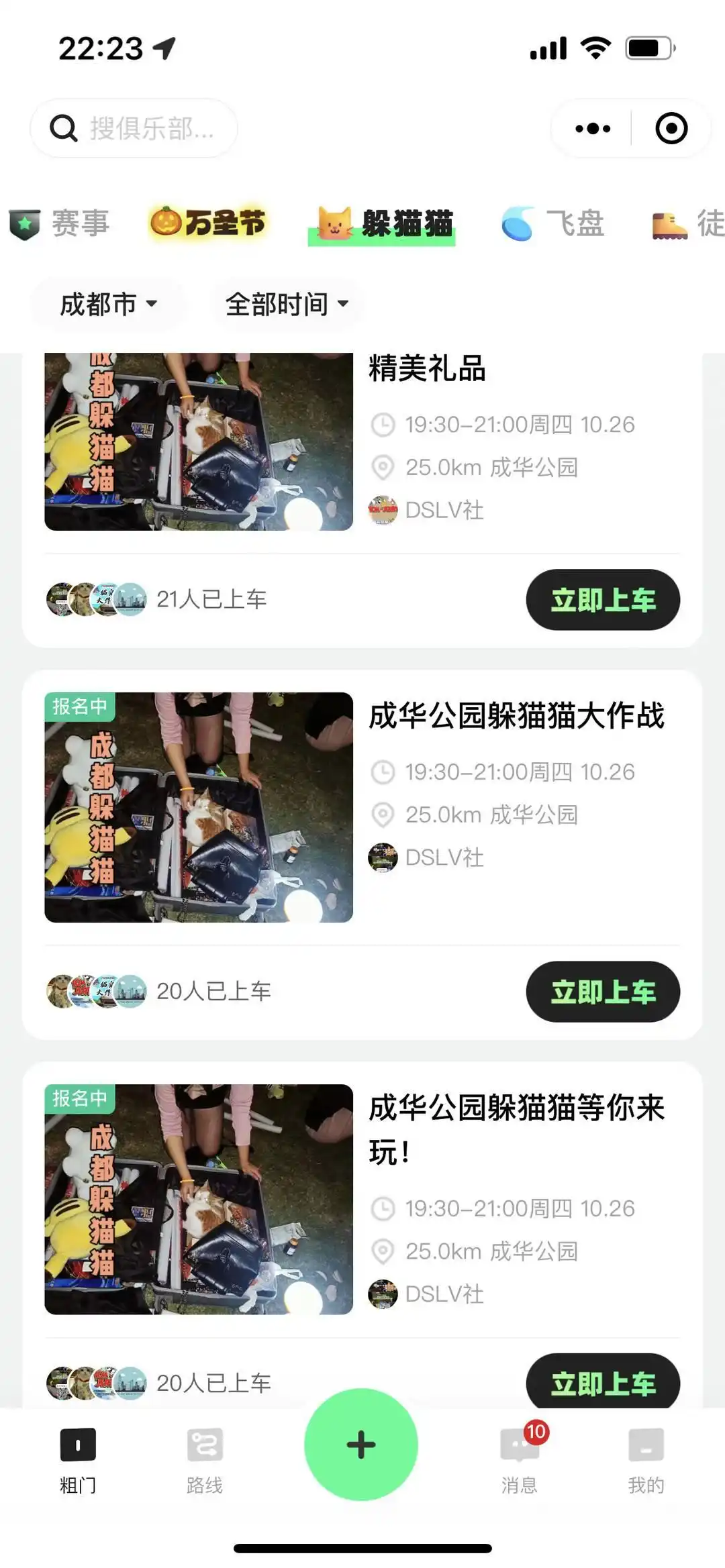This screenshot has height=1568, width=725.
Task: Open the mini-program more options menu
Action: (x=593, y=128)
